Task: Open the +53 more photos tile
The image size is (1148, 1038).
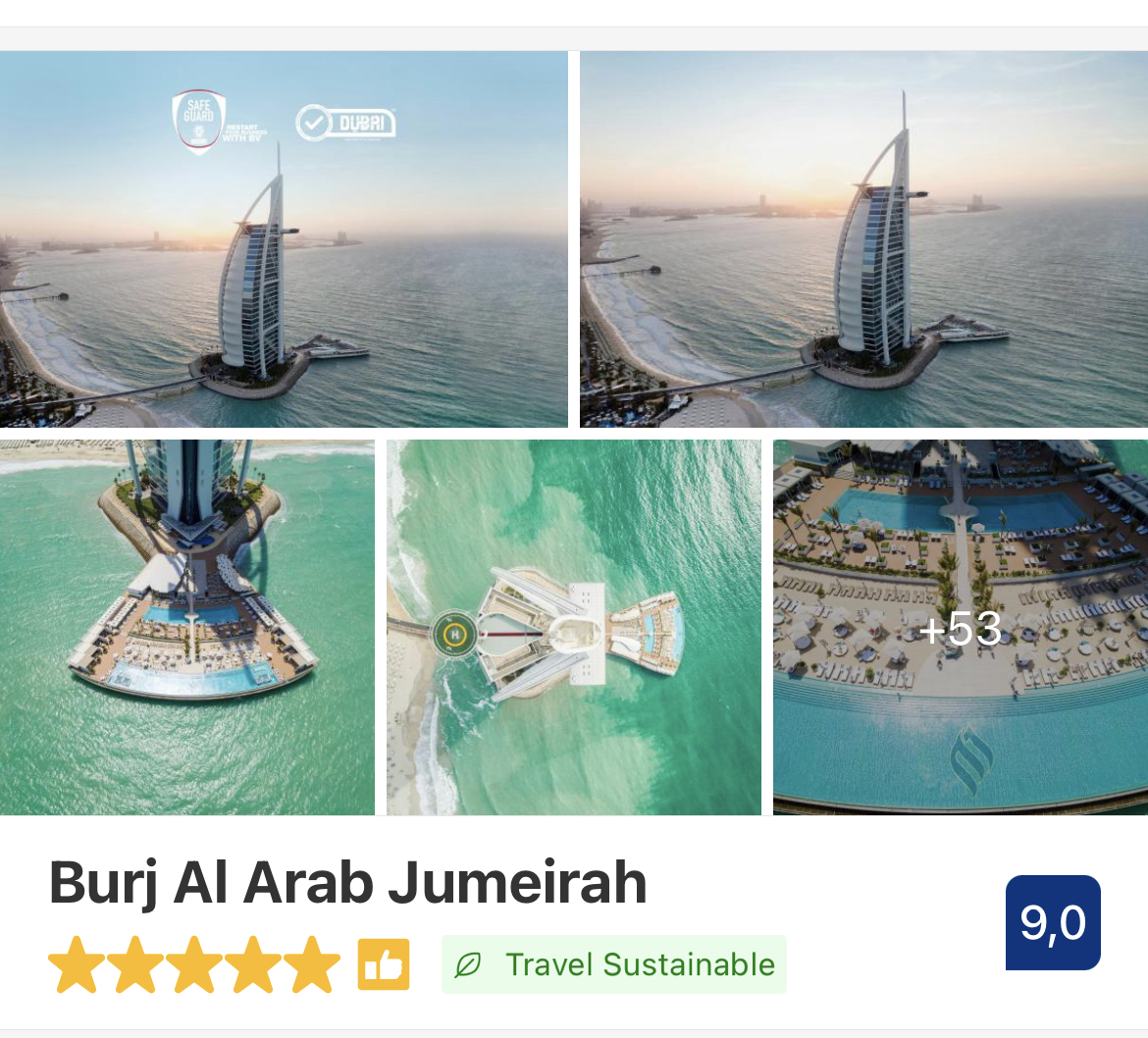Action: (x=960, y=627)
